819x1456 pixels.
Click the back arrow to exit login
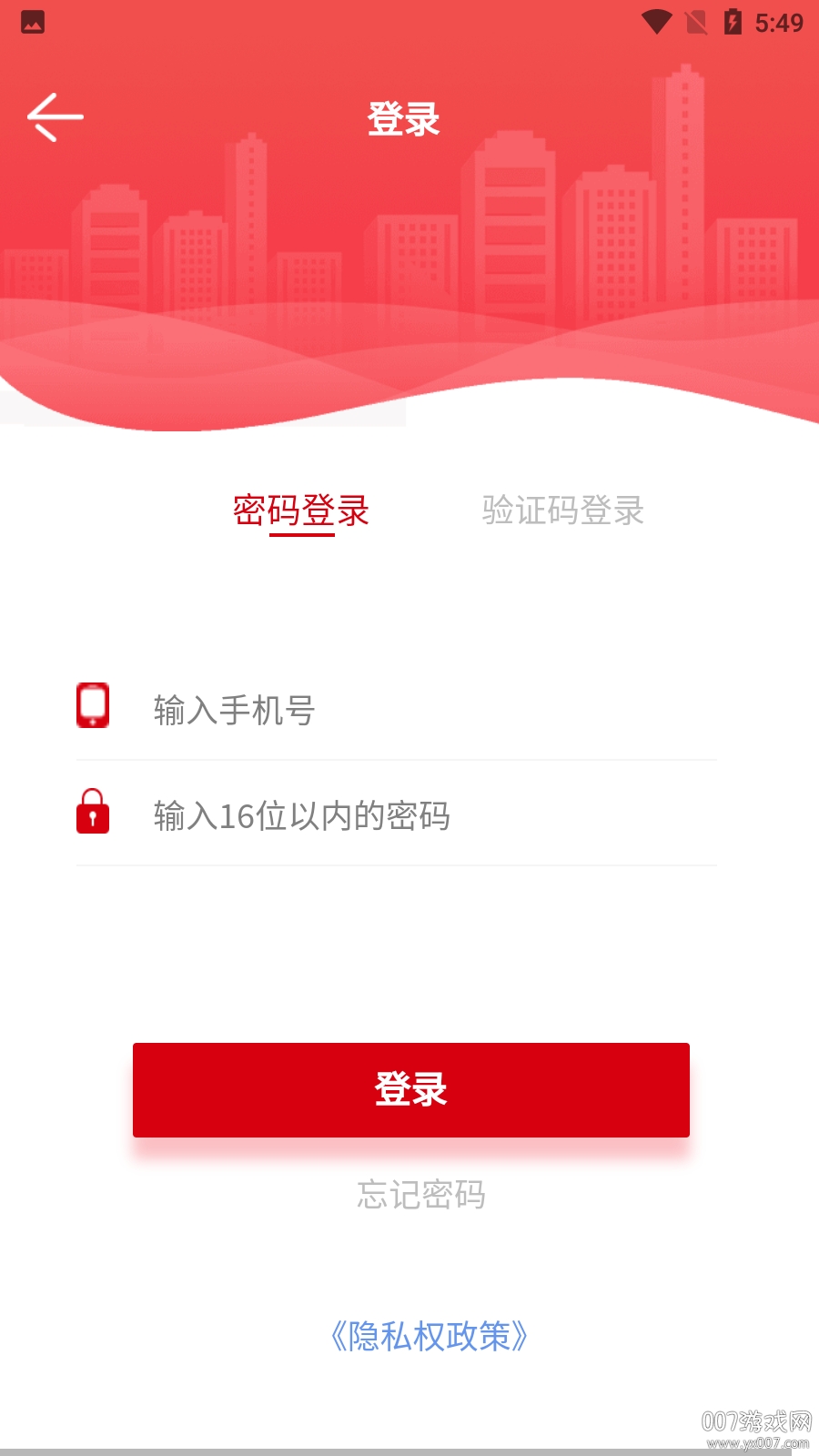pyautogui.click(x=53, y=116)
